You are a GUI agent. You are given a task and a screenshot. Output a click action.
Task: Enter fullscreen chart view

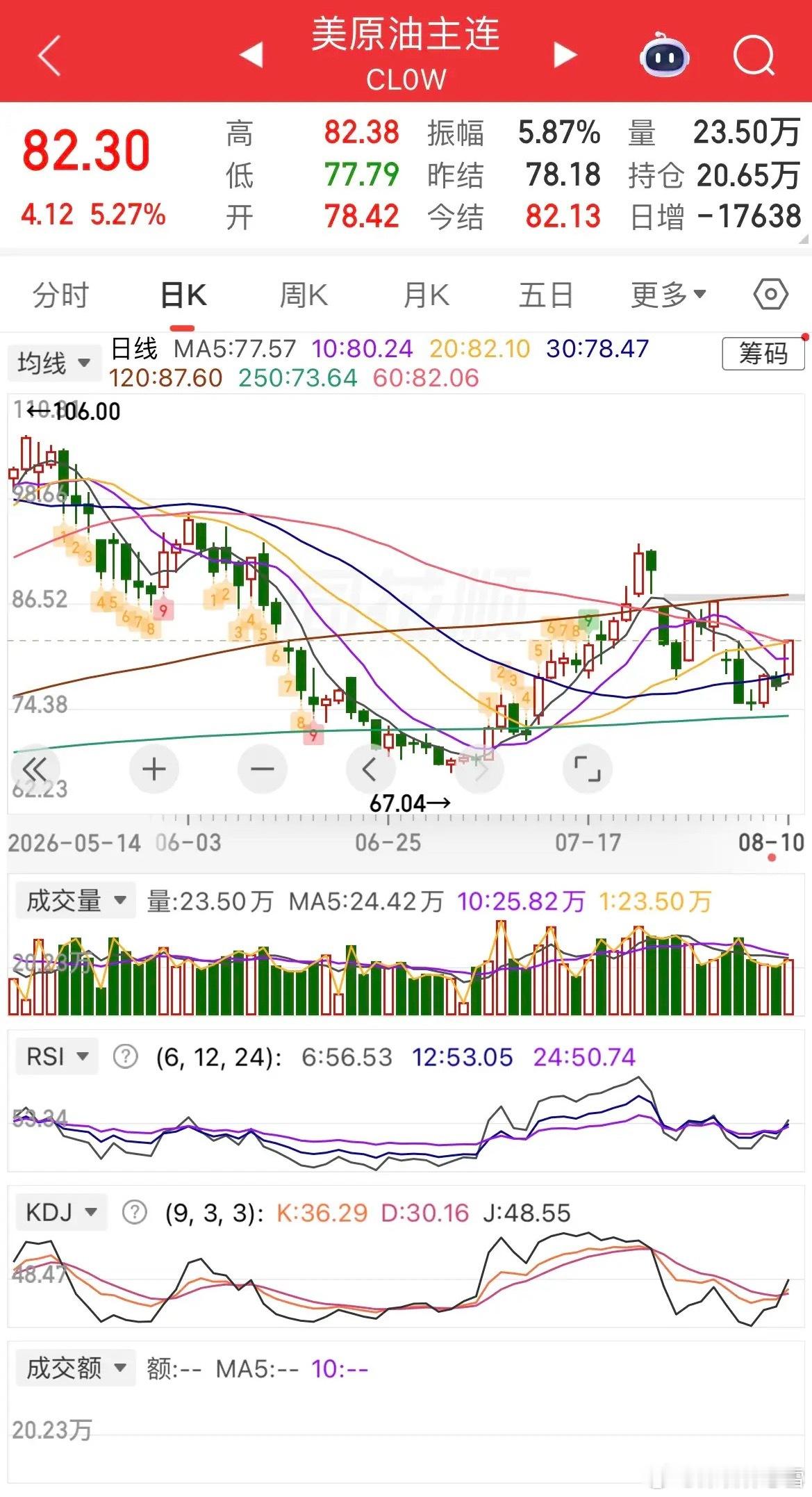[587, 769]
